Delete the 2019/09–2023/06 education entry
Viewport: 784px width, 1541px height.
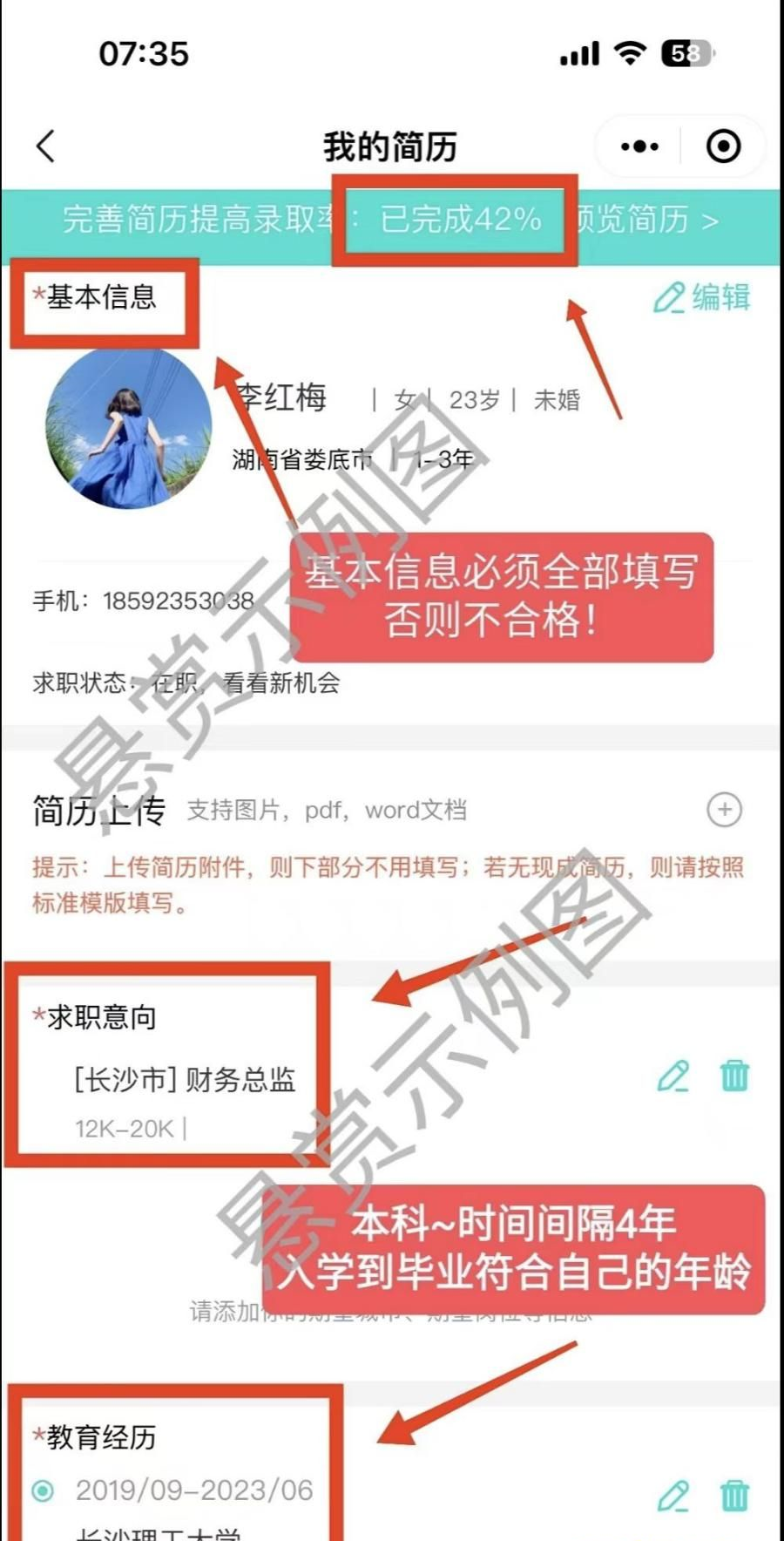(x=734, y=1496)
